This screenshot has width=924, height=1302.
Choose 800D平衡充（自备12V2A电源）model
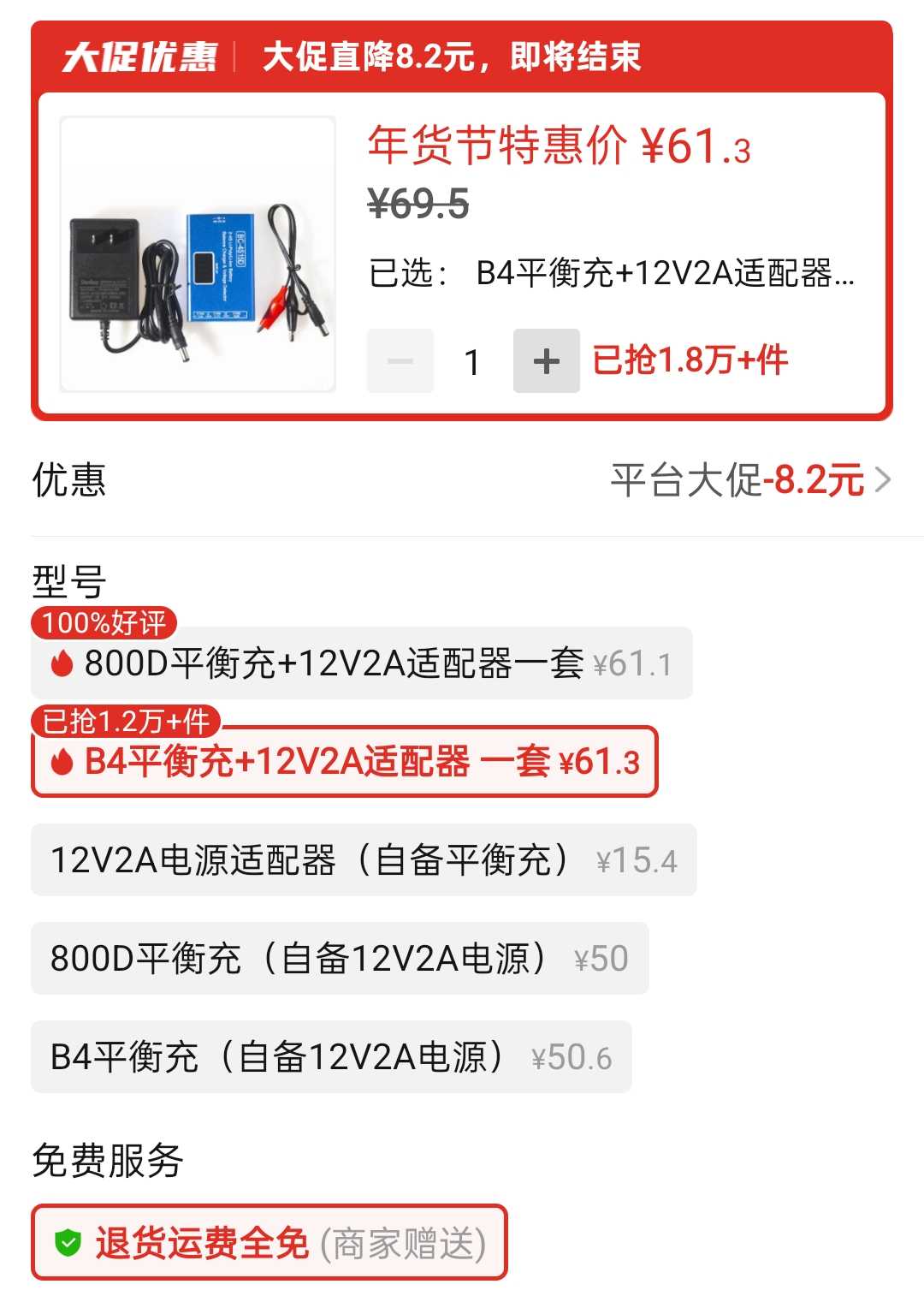click(x=339, y=959)
